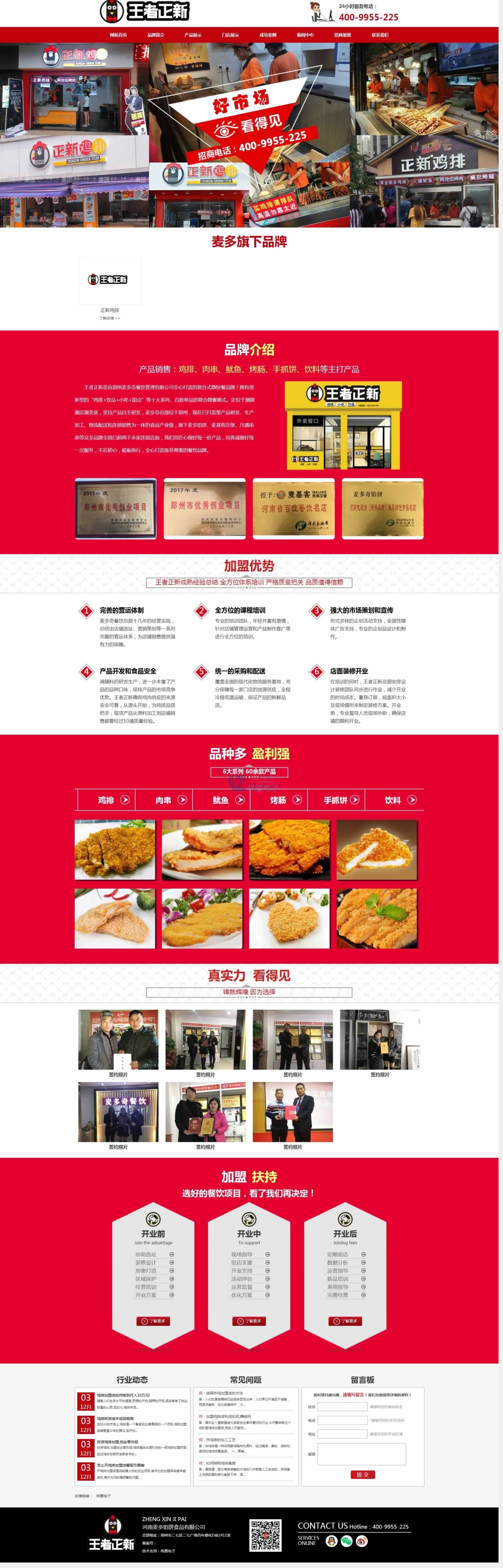Open the 饮料 product category

point(393,800)
